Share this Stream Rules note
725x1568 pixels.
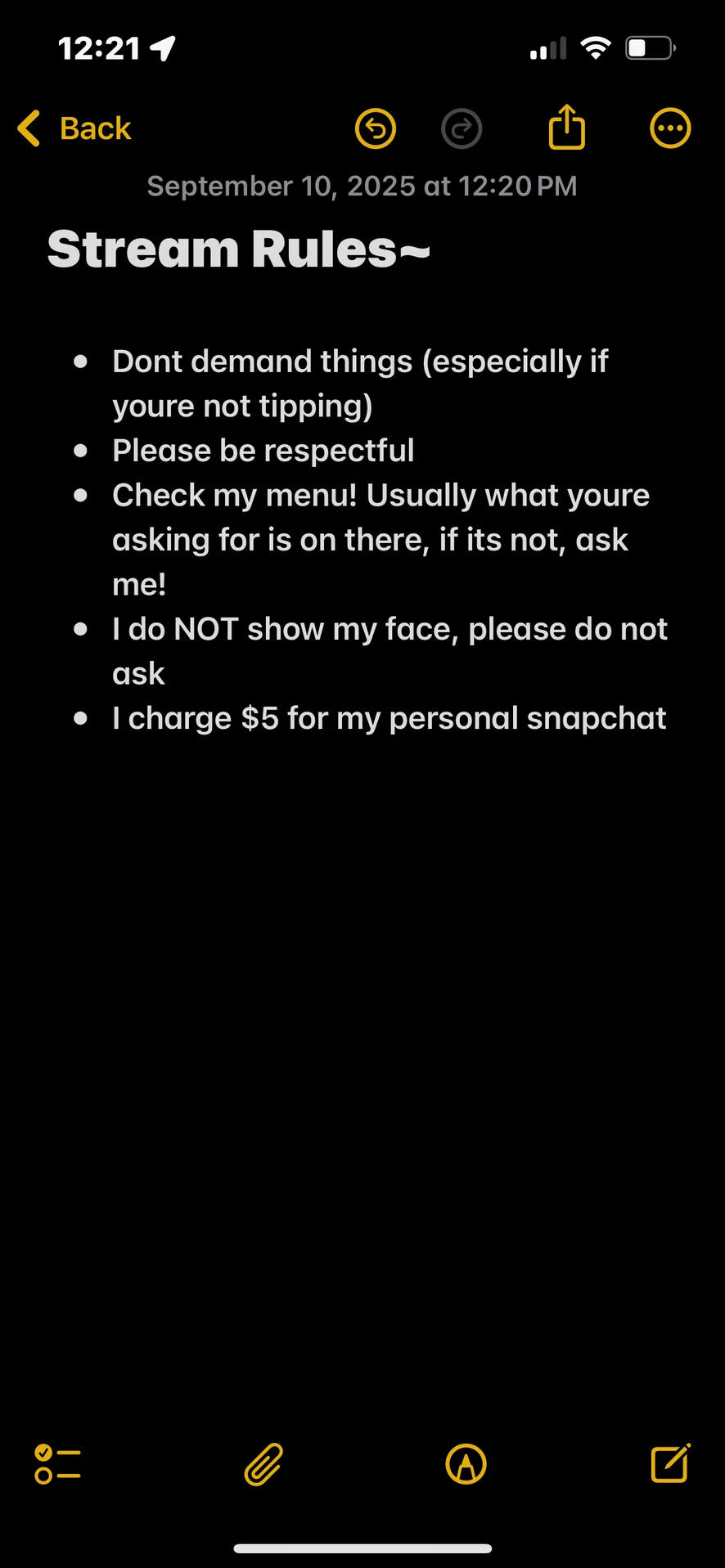point(566,128)
